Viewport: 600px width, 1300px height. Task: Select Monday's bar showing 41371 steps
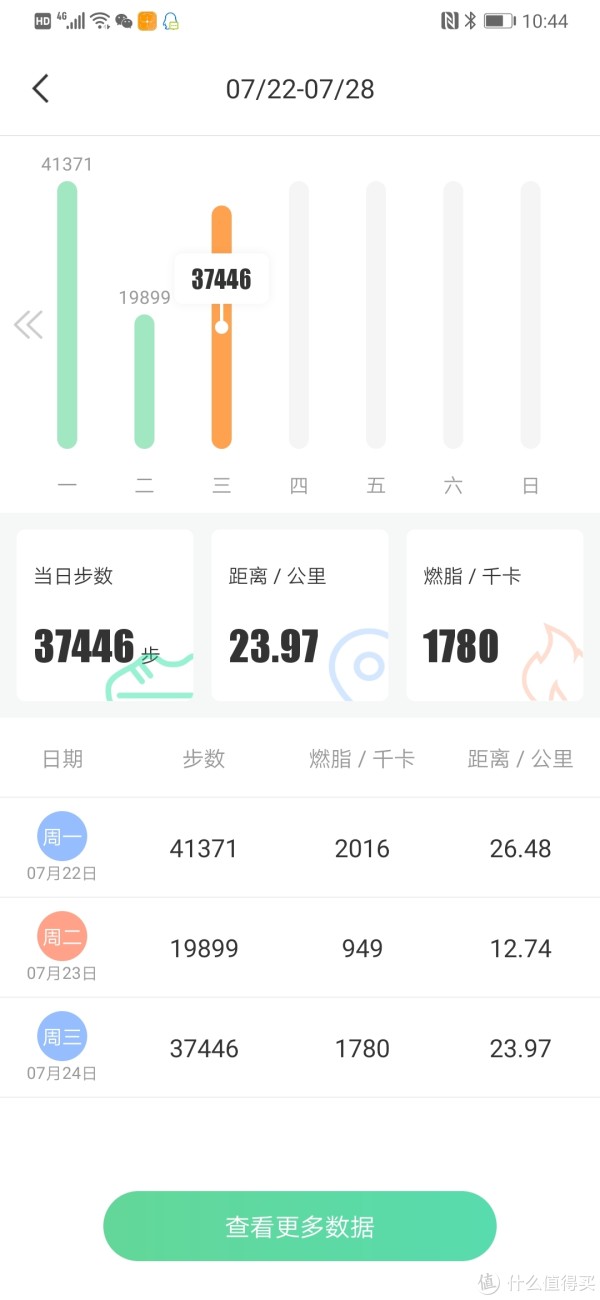pos(67,315)
